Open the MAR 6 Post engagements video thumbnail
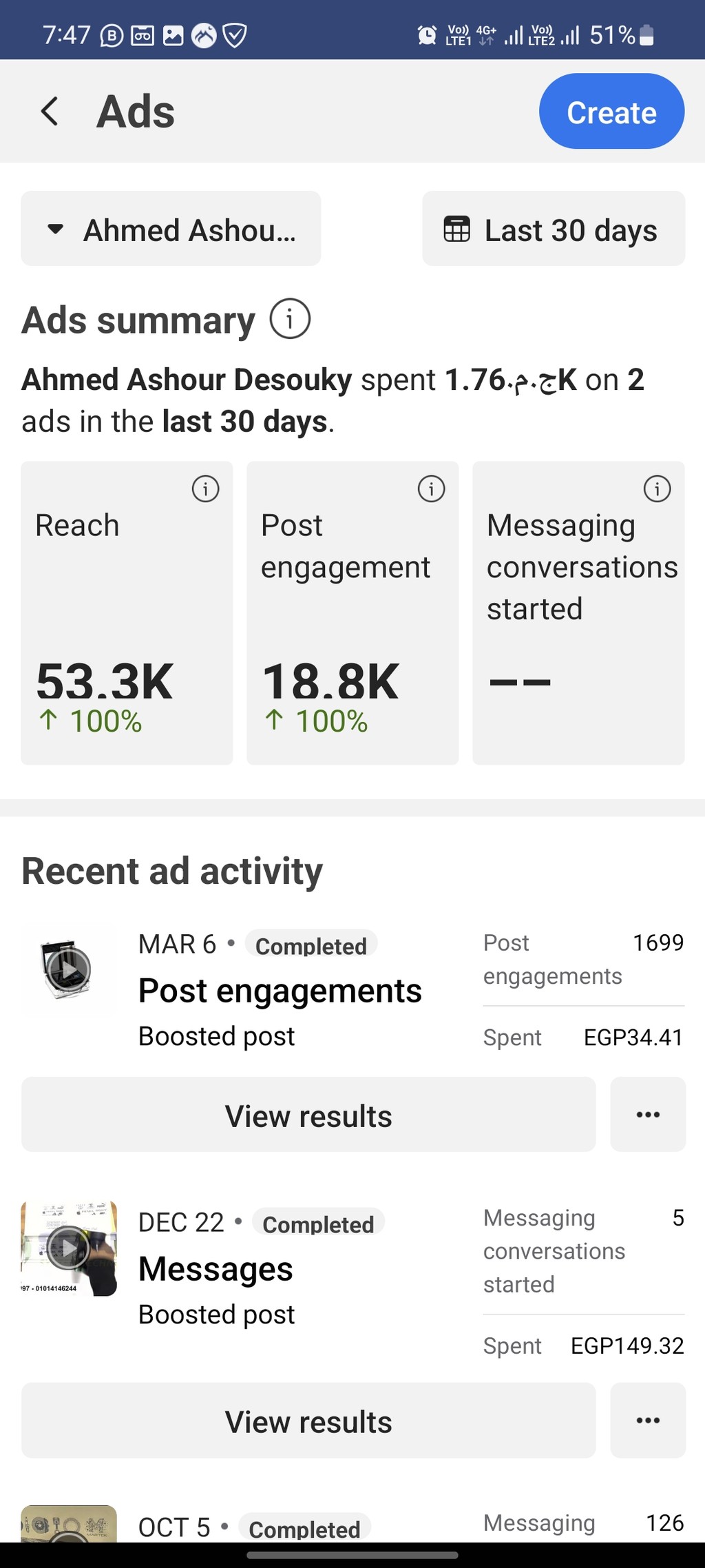The width and height of the screenshot is (705, 1568). point(67,969)
